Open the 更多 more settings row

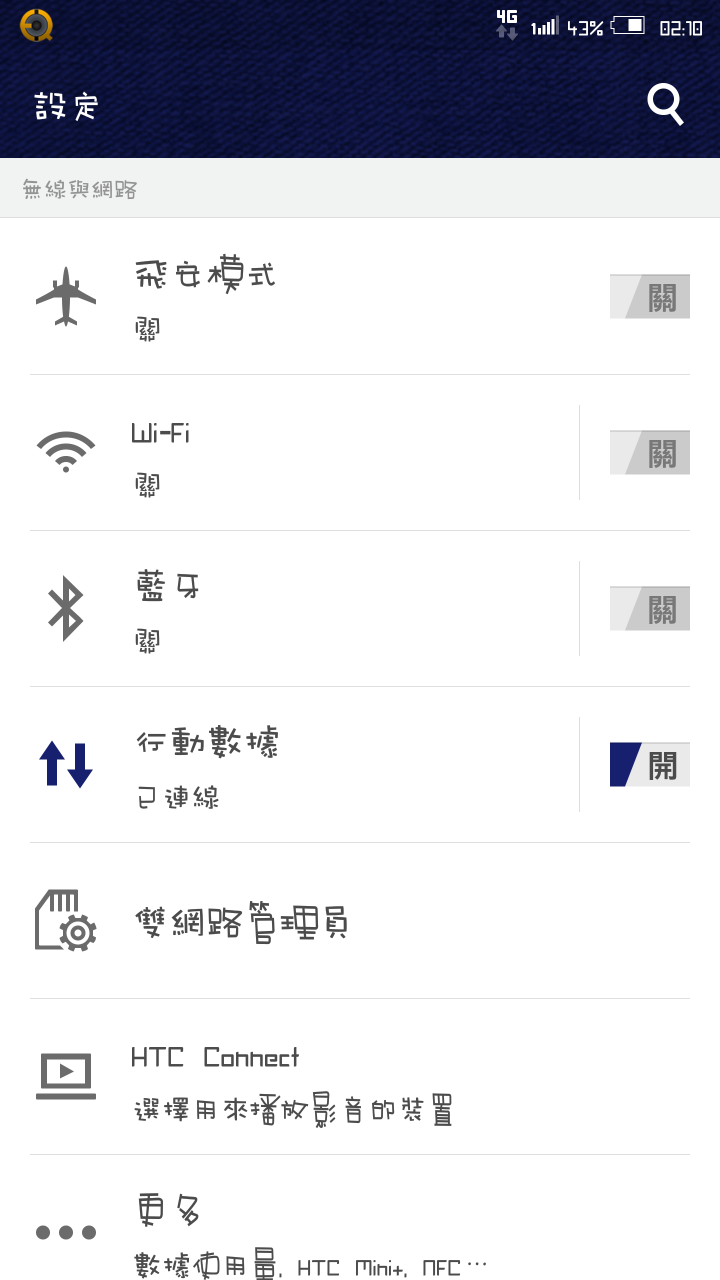(360, 1218)
